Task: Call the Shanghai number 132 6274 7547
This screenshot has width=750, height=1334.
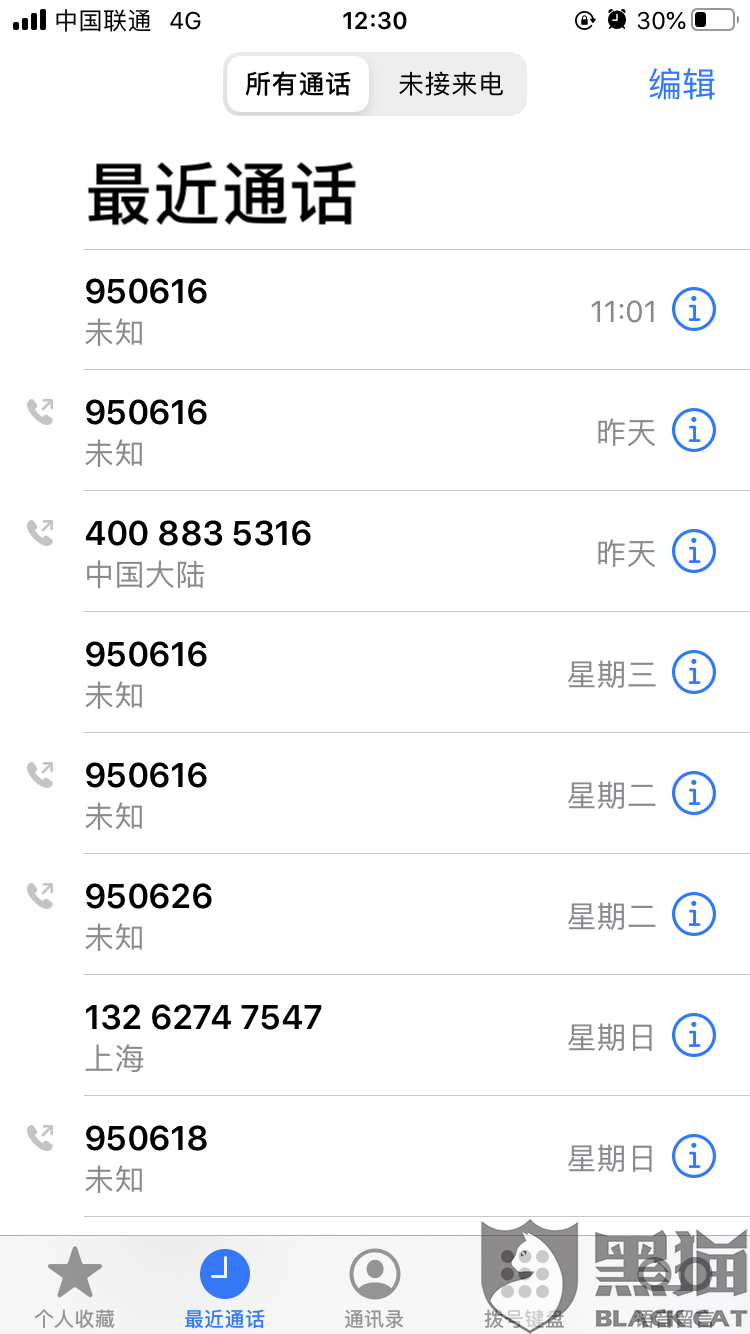Action: coord(300,1036)
